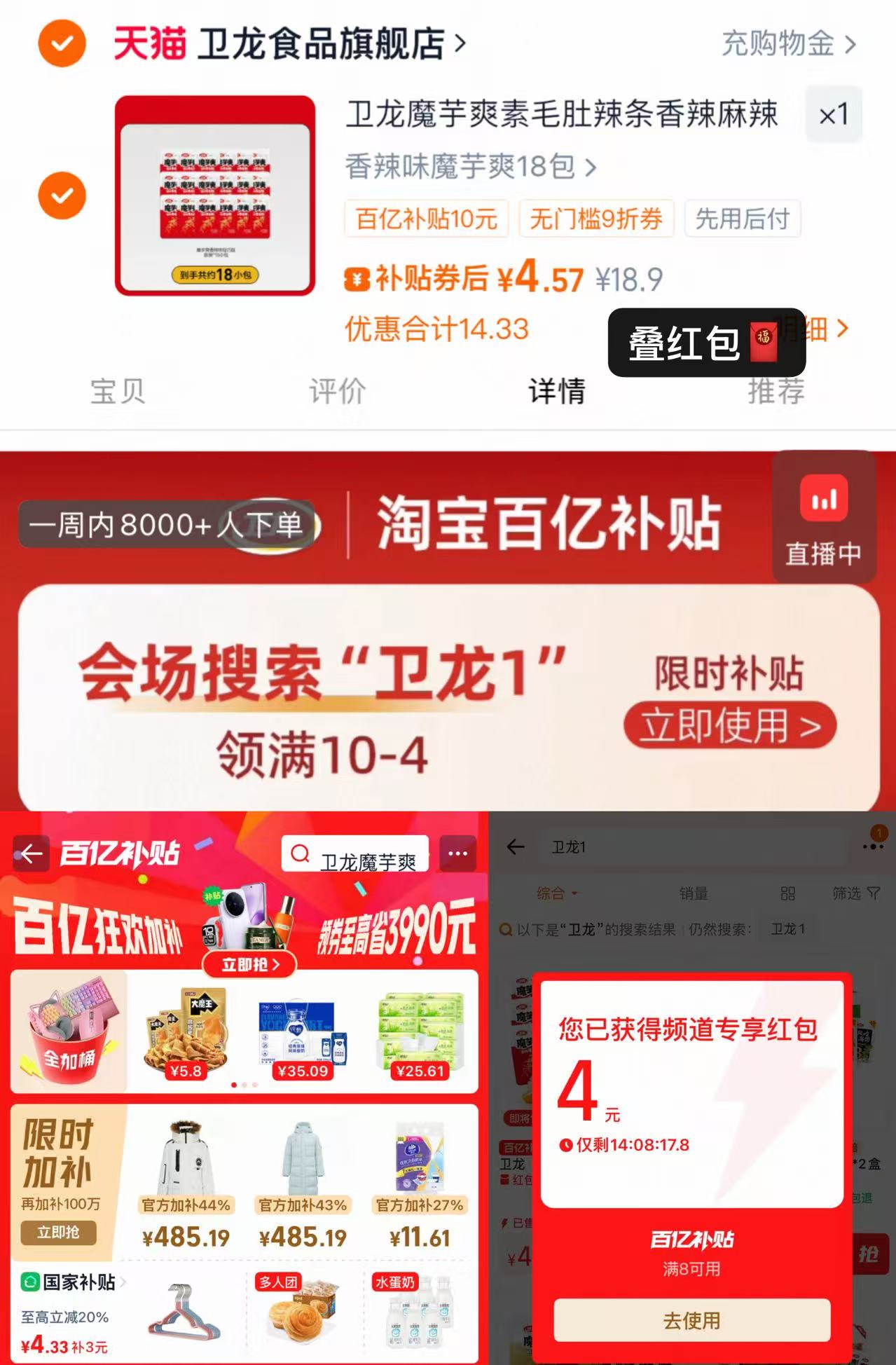Click the back arrow on 百亿补贴 page
896x1365 pixels.
coord(29,853)
